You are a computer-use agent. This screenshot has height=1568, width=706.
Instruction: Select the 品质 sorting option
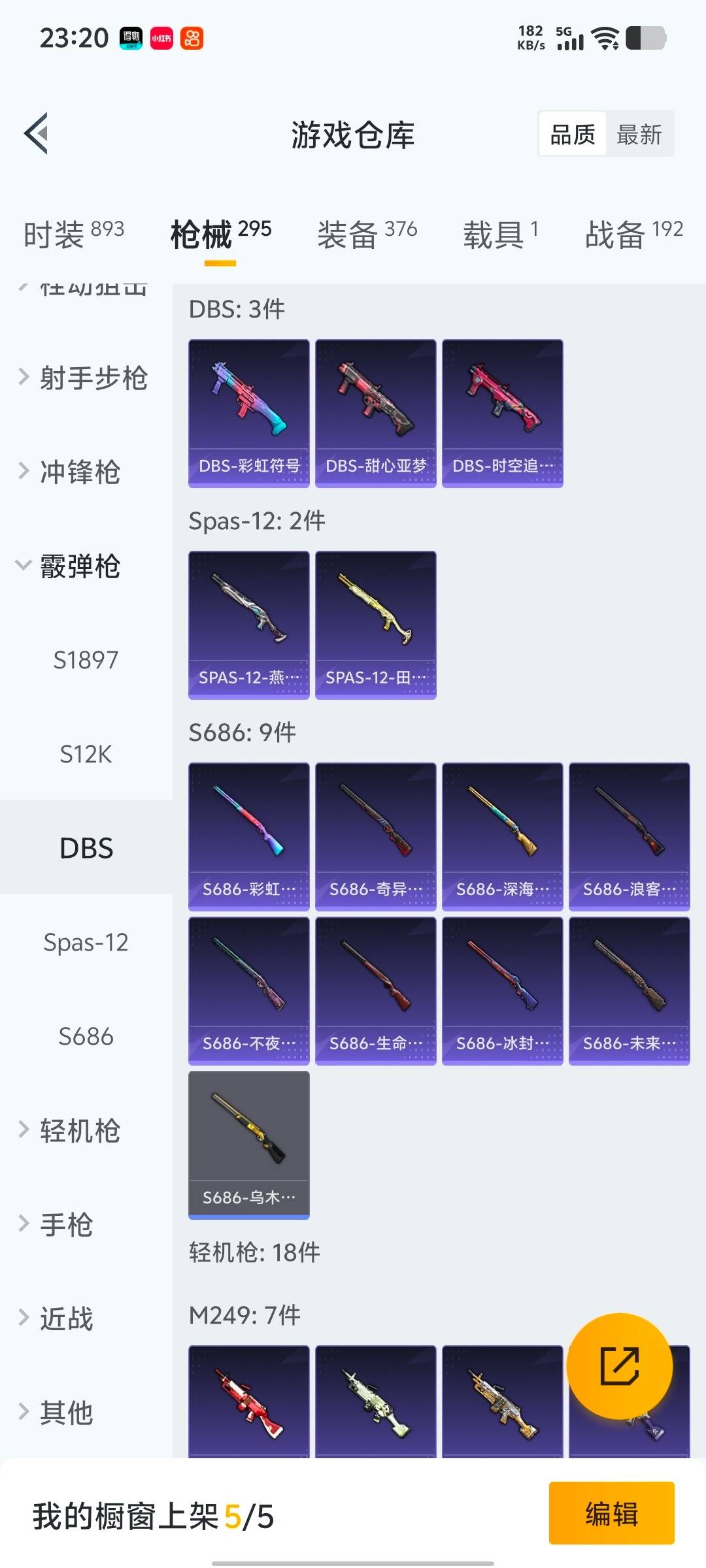click(x=571, y=134)
